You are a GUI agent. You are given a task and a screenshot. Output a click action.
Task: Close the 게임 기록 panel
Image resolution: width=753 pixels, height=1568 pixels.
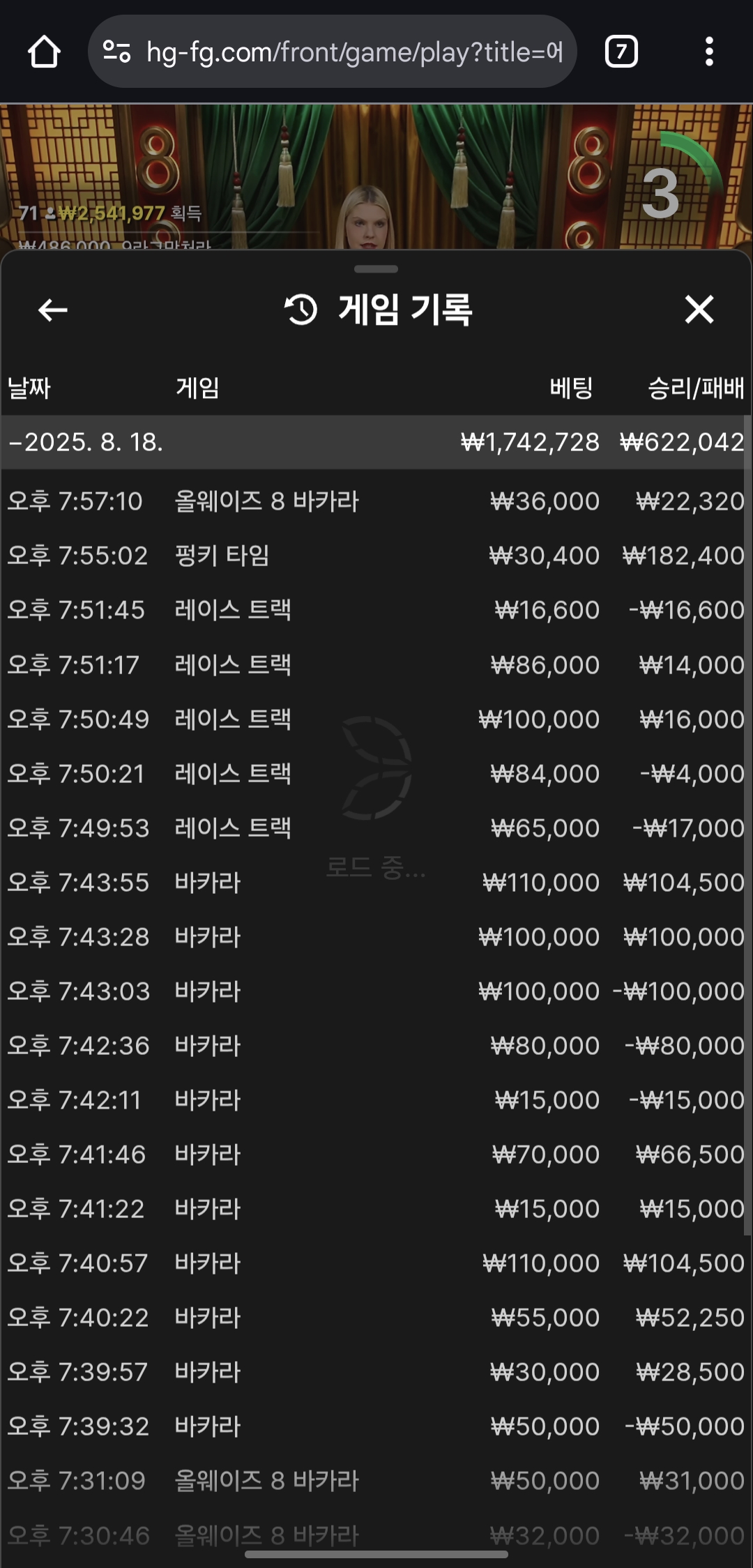699,310
